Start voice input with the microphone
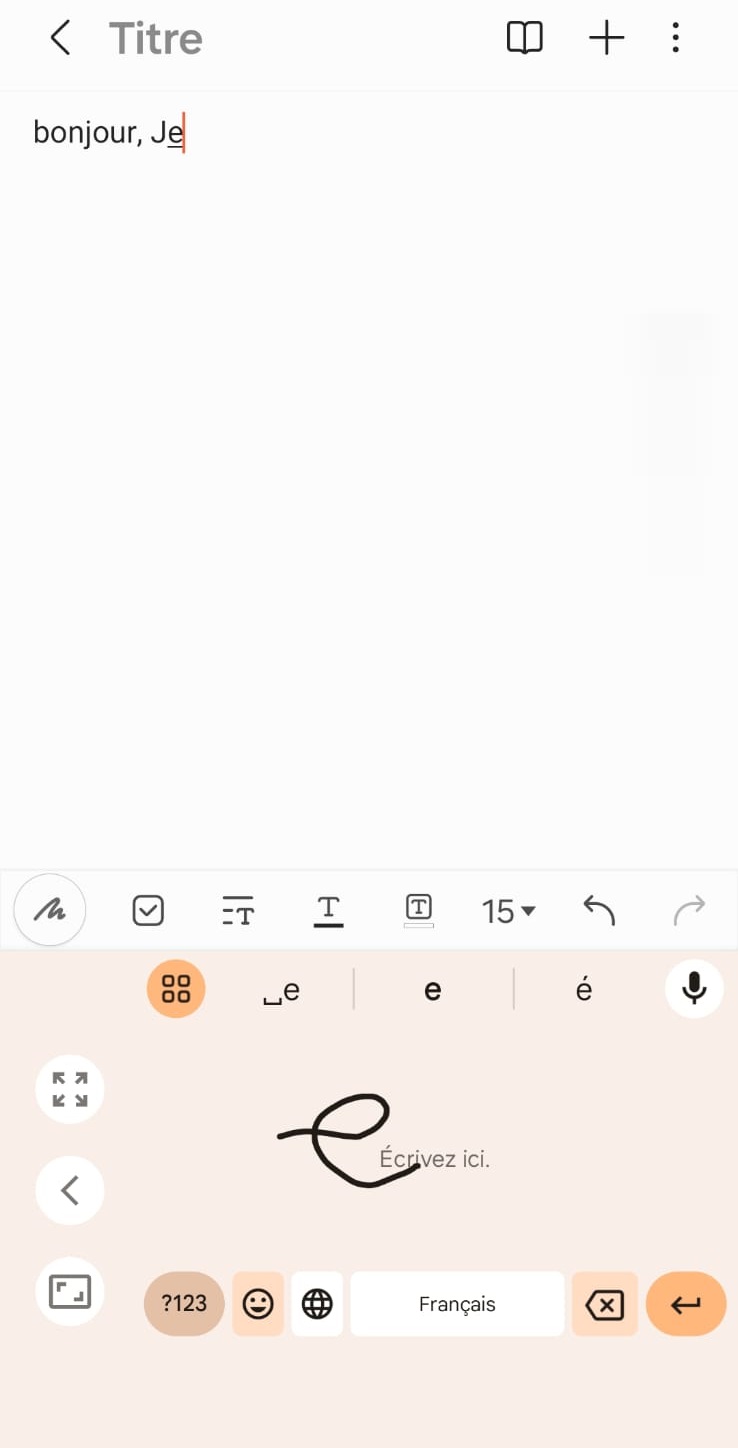Image resolution: width=738 pixels, height=1448 pixels. (694, 989)
